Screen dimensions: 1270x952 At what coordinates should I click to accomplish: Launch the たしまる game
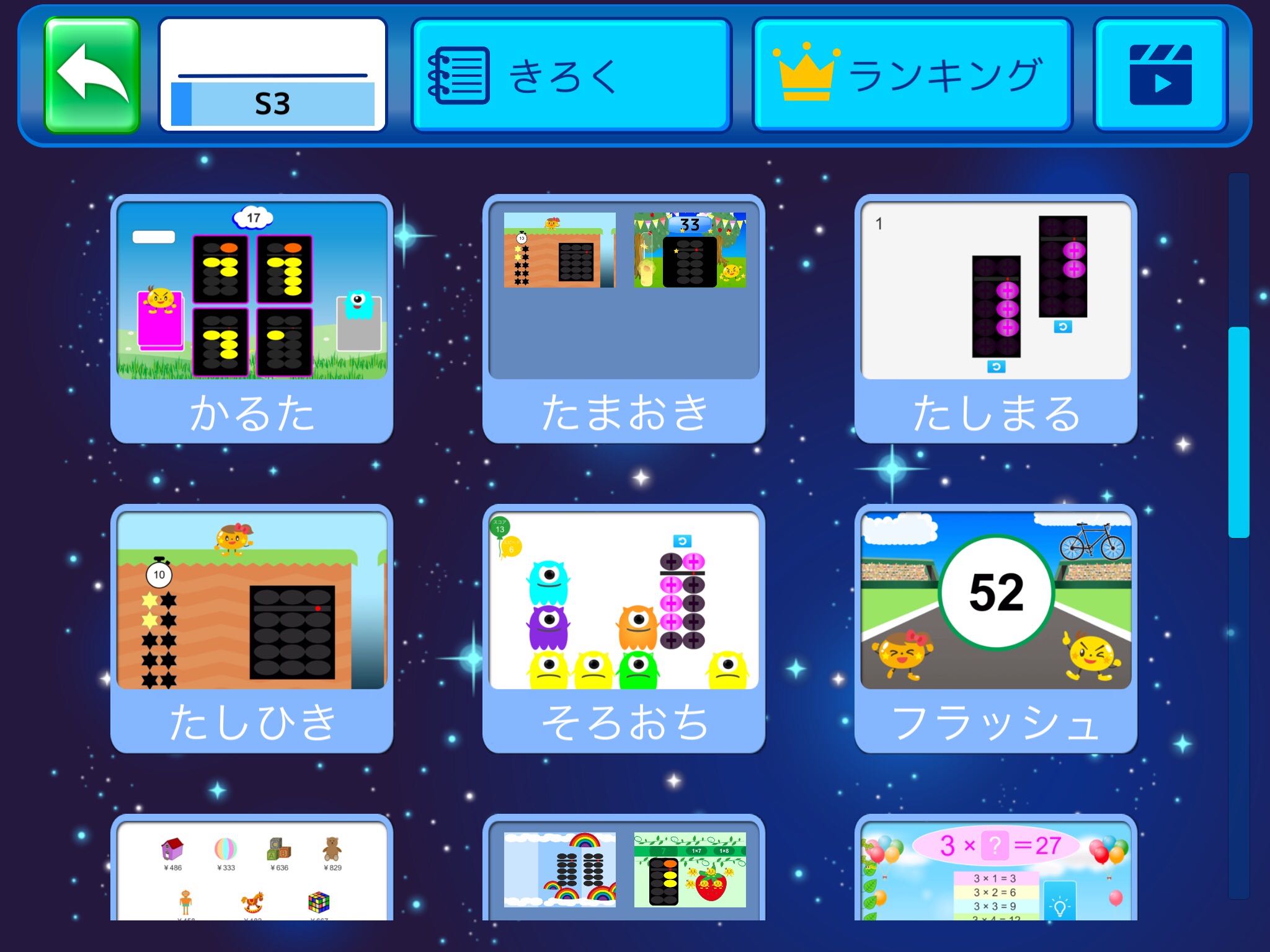pos(996,319)
